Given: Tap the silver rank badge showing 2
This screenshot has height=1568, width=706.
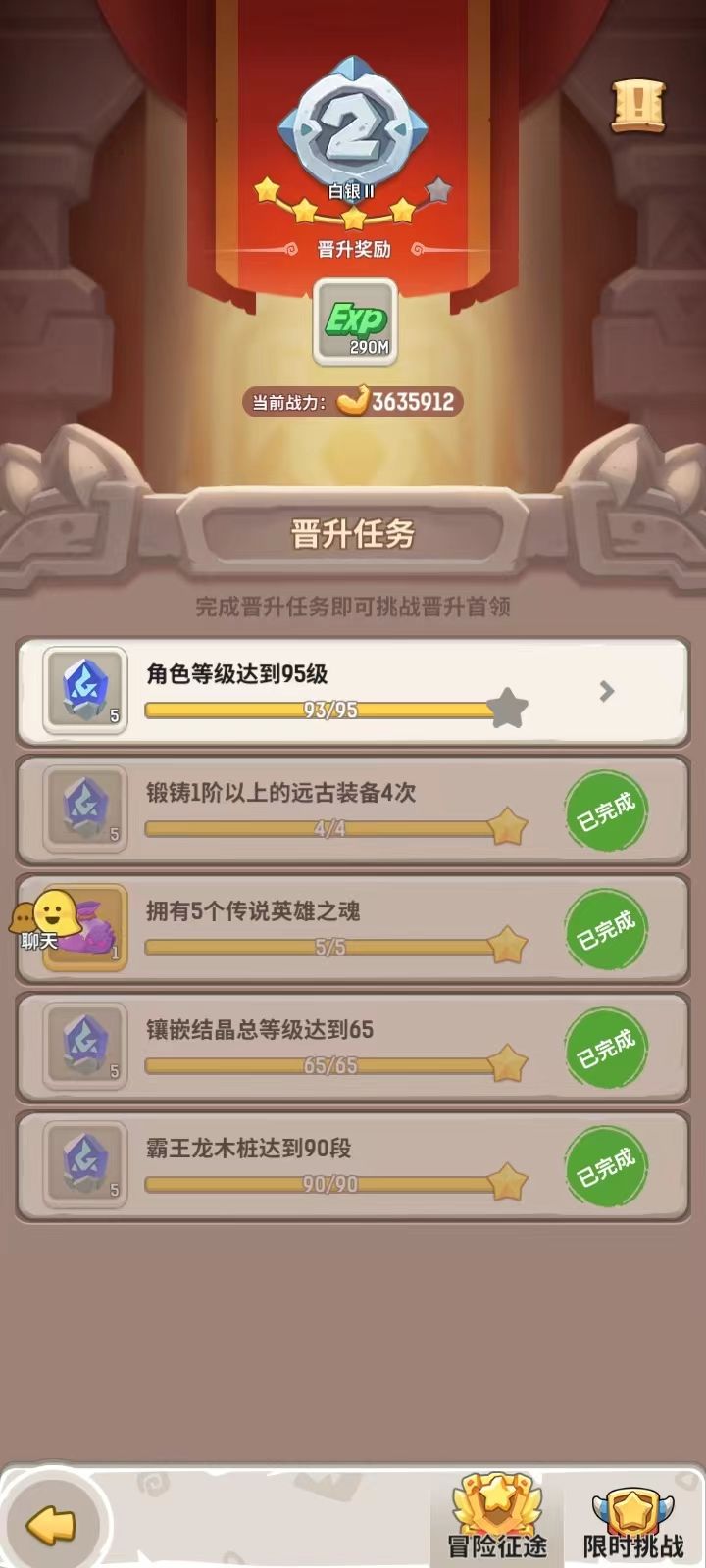Looking at the screenshot, I should (353, 125).
